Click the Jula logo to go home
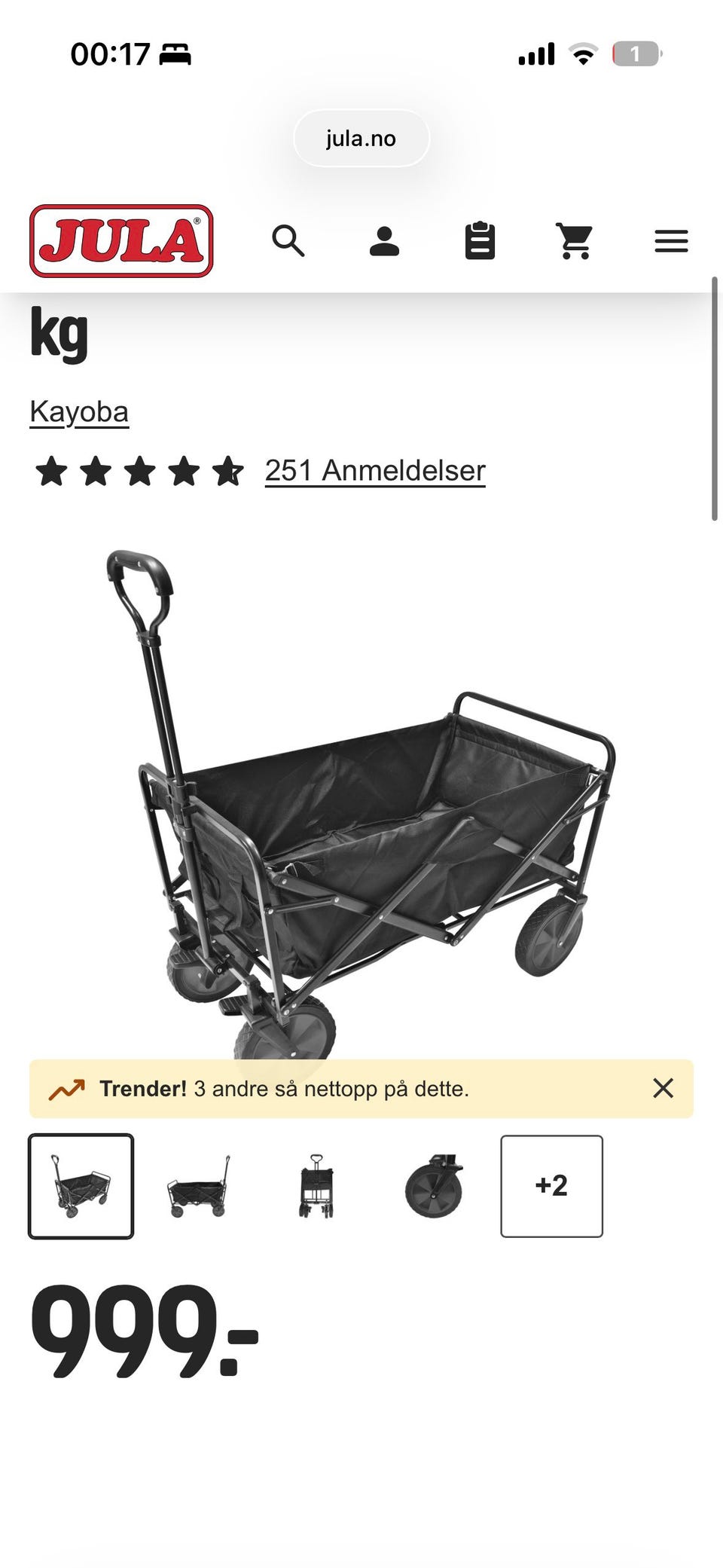This screenshot has height=1568, width=723. (120, 241)
